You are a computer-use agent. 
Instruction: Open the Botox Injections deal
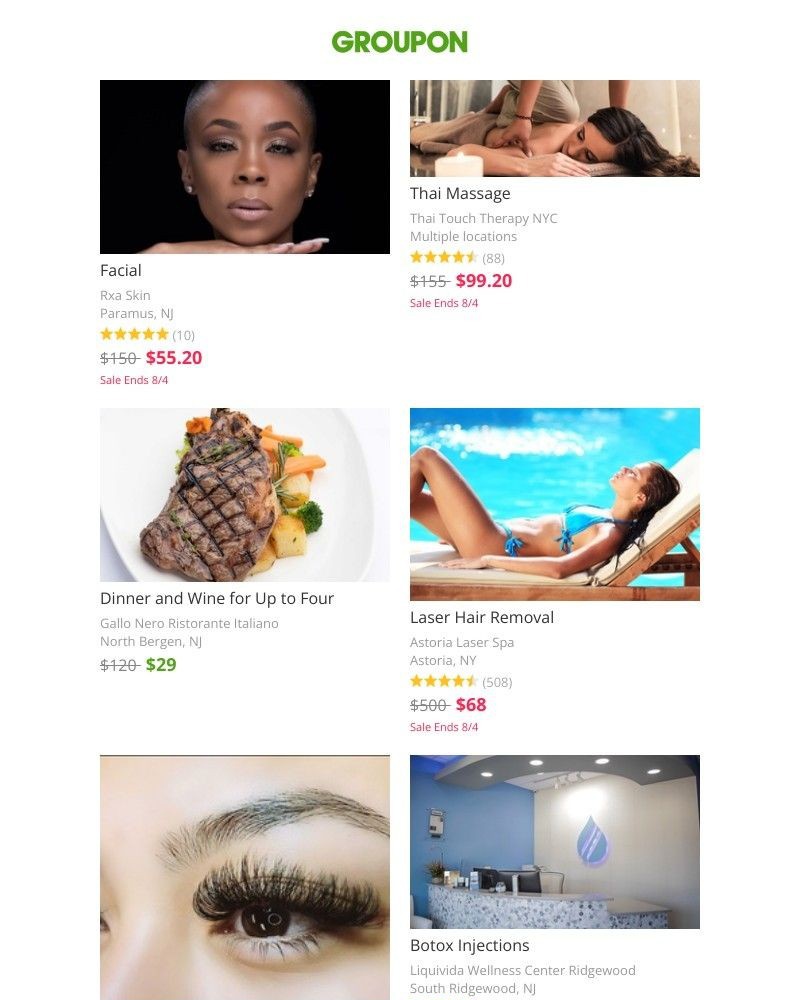coord(470,945)
